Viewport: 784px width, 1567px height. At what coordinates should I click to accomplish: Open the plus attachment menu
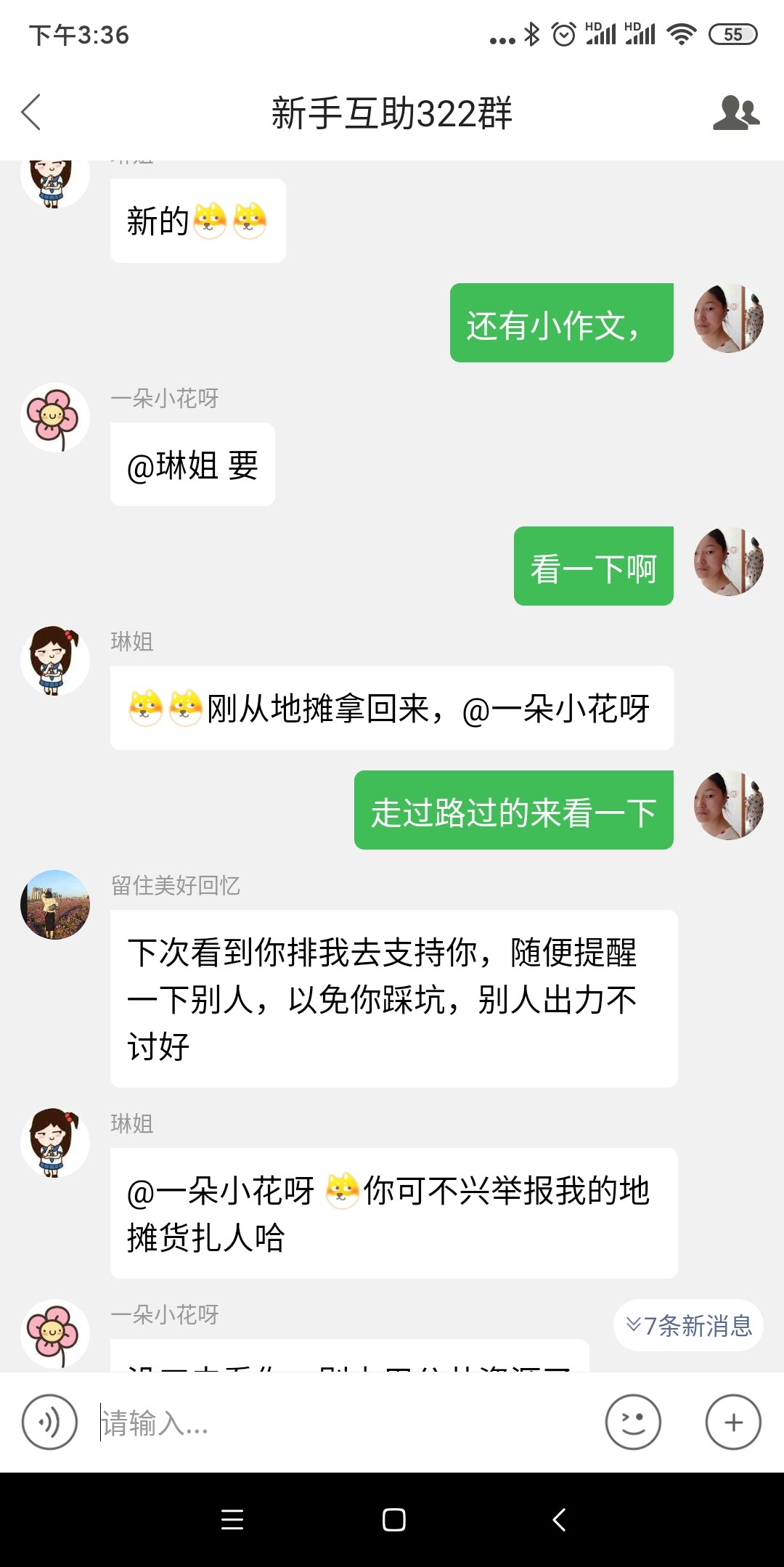[733, 1422]
